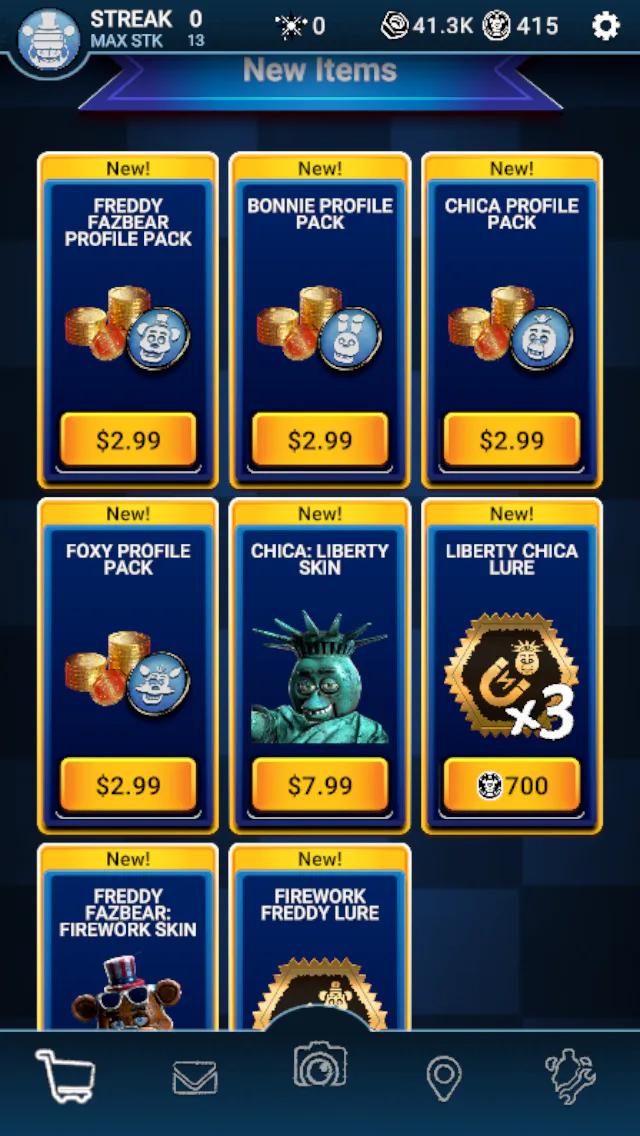Open the camera tab

click(x=320, y=1064)
